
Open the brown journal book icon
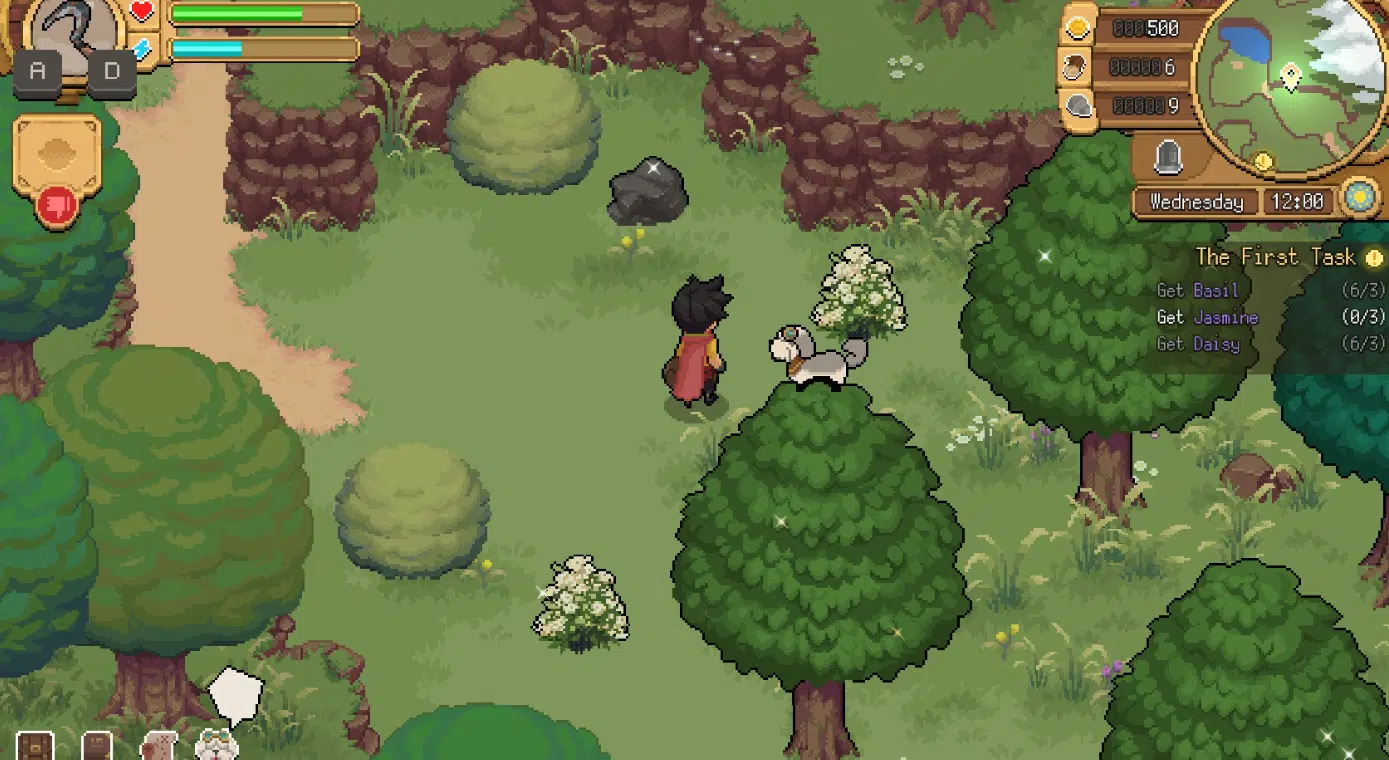point(97,746)
